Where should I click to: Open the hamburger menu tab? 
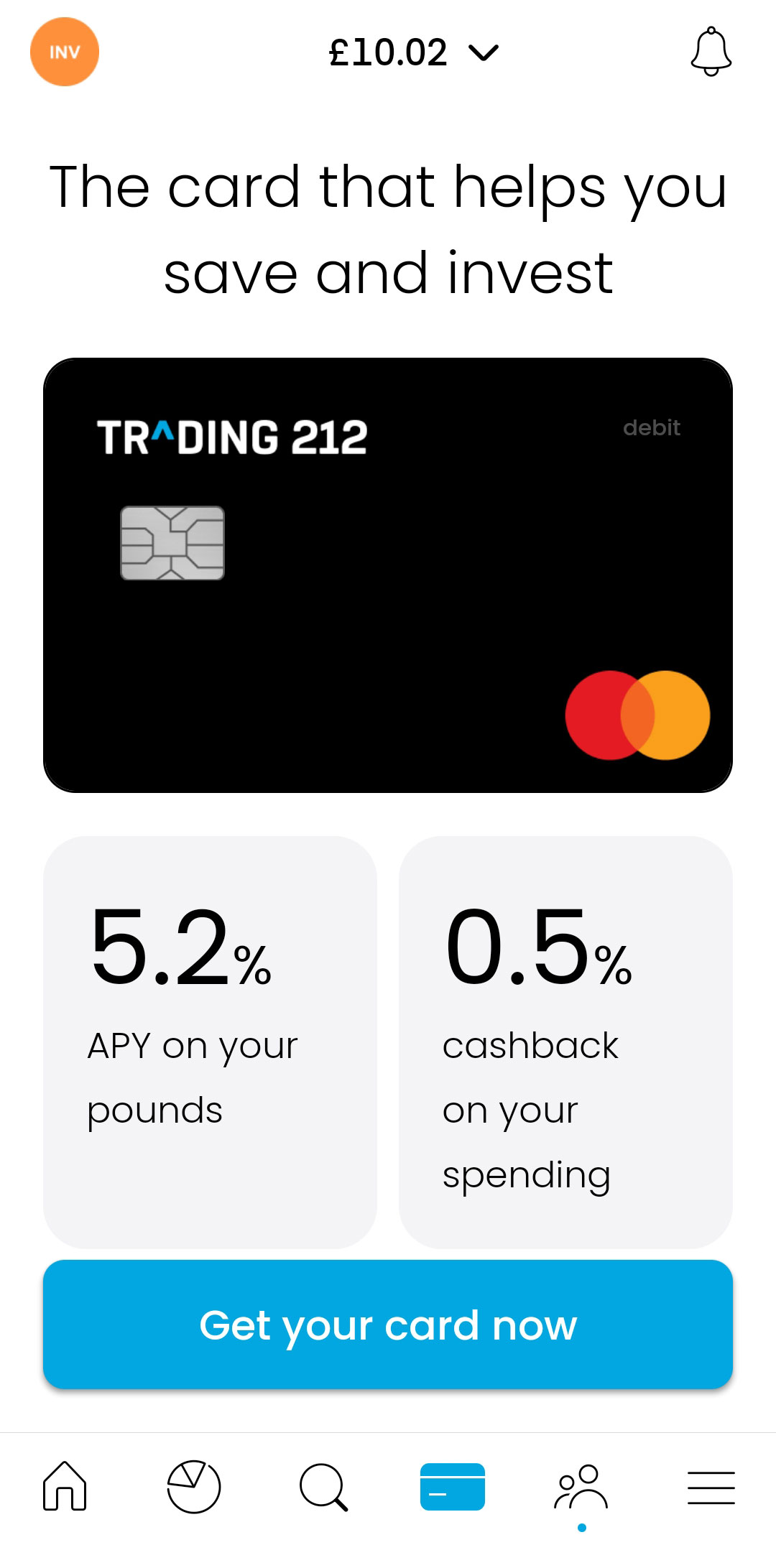(x=711, y=1486)
